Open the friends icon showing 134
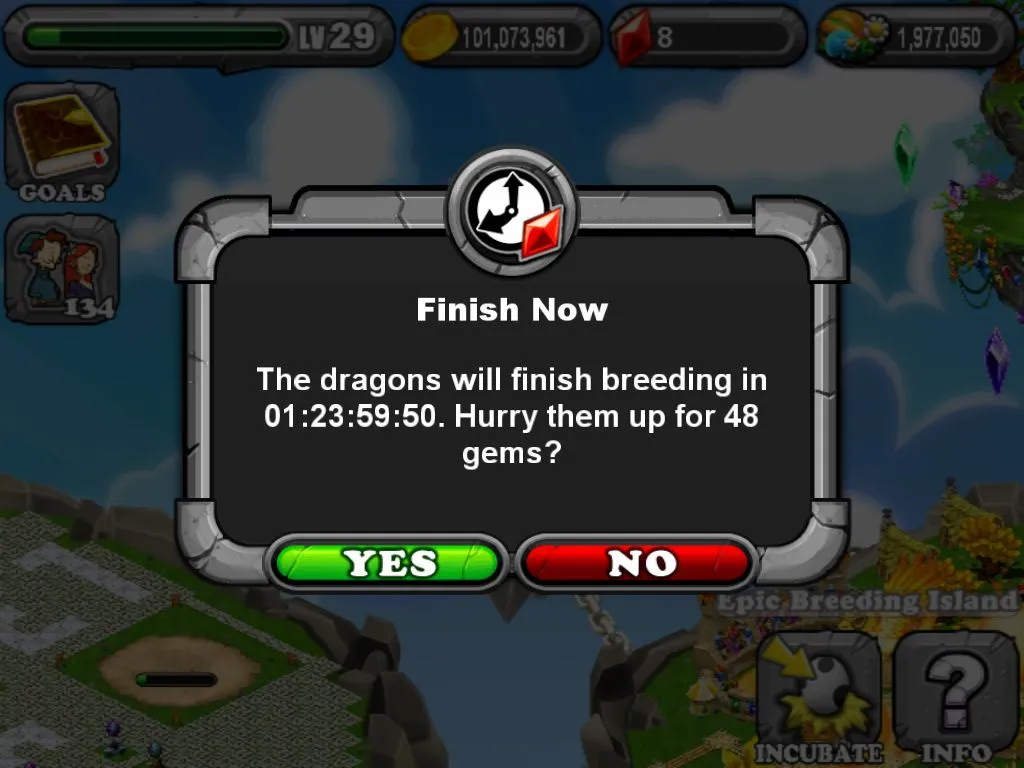The height and width of the screenshot is (768, 1024). tap(61, 270)
